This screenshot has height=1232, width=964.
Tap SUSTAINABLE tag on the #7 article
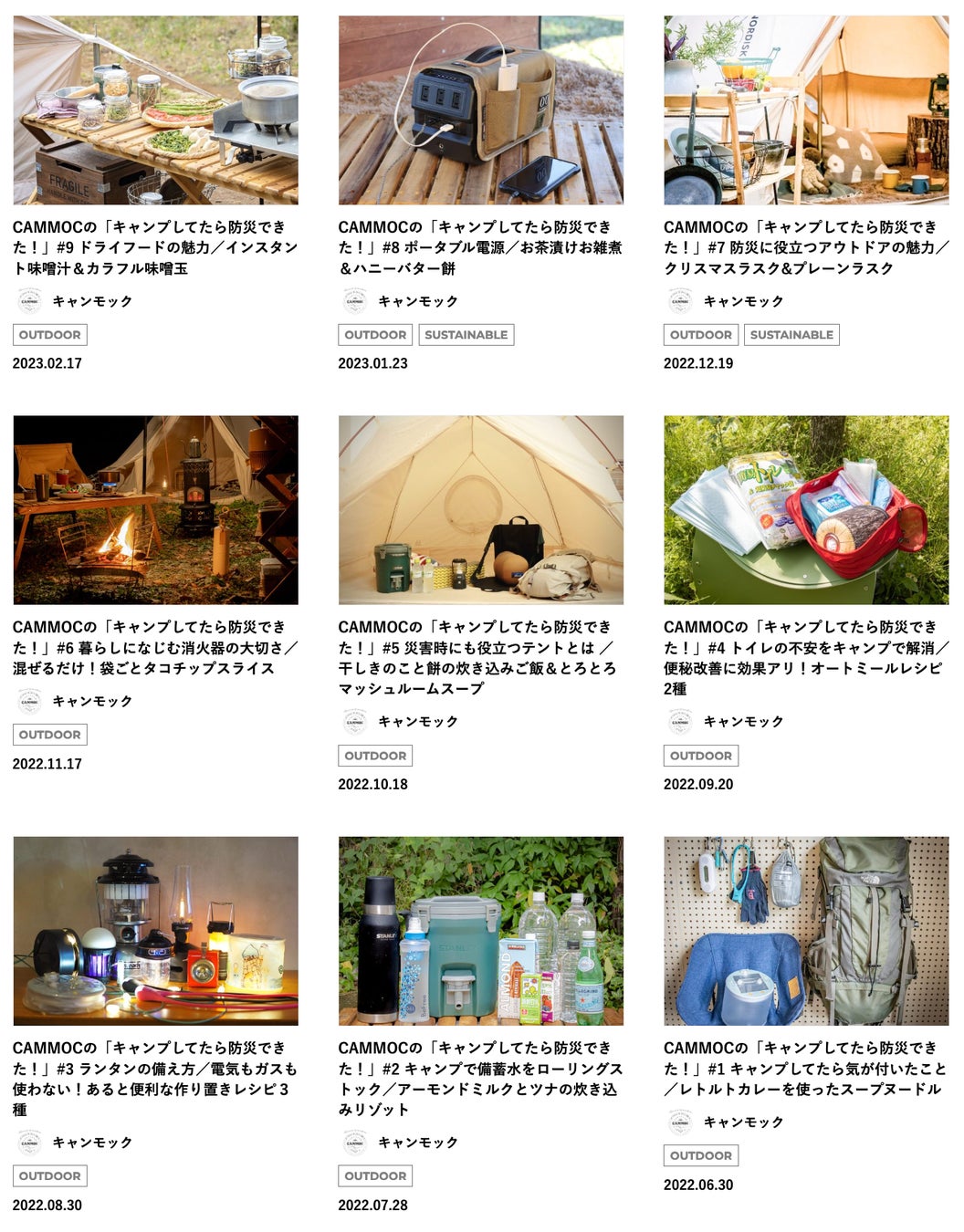(x=791, y=335)
